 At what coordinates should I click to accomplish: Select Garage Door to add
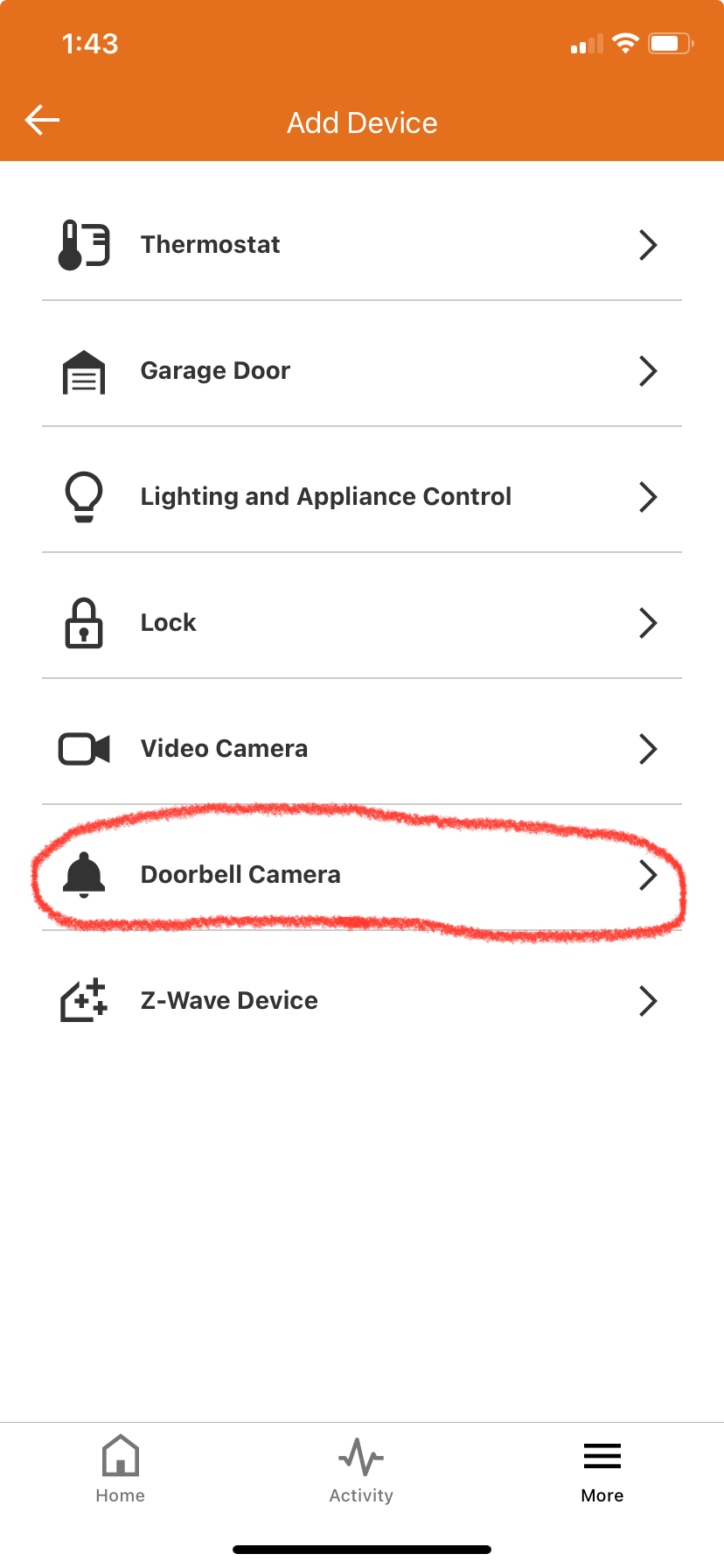pos(361,371)
